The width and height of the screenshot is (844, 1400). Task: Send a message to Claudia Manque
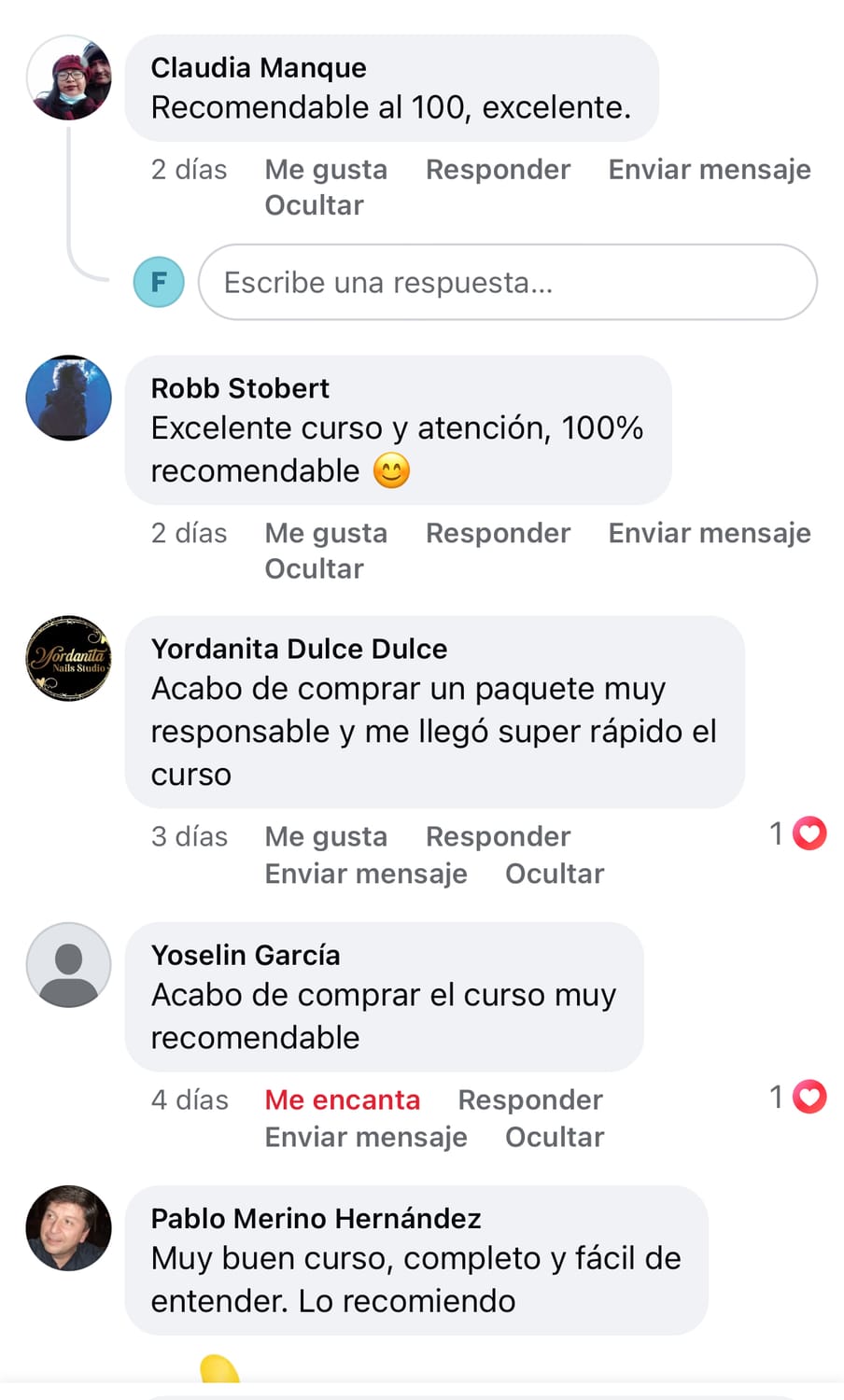[x=710, y=170]
